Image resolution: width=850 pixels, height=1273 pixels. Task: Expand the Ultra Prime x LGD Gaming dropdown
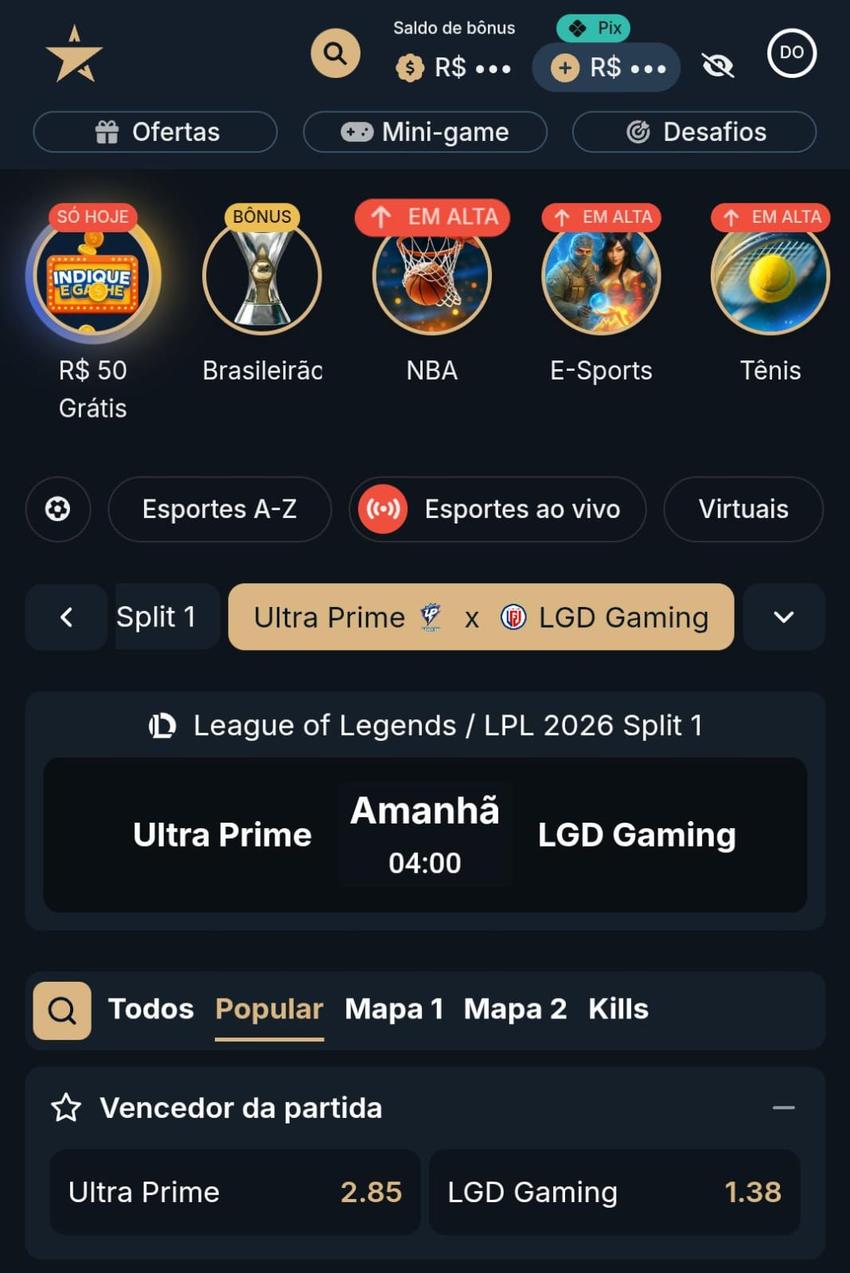point(784,617)
